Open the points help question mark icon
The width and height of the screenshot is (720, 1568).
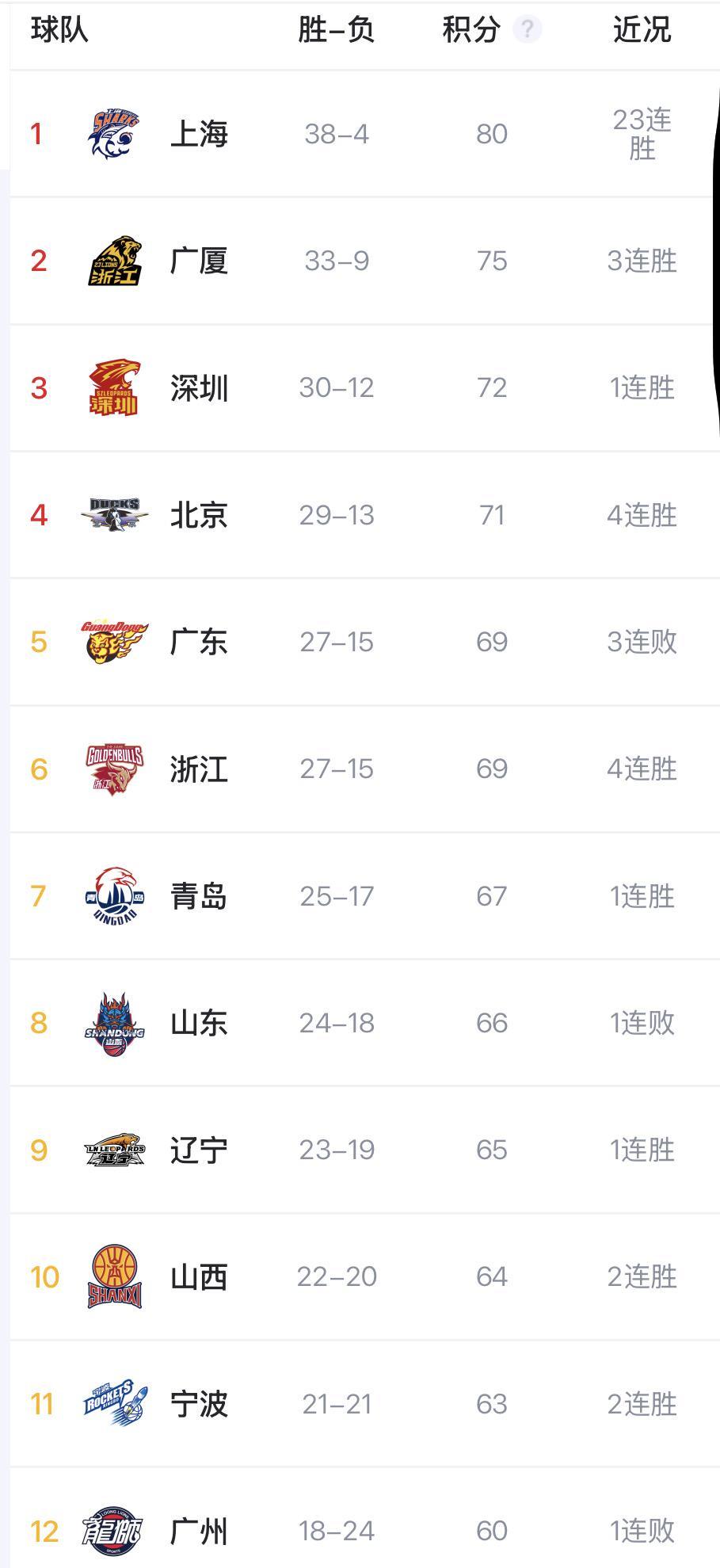pyautogui.click(x=527, y=30)
